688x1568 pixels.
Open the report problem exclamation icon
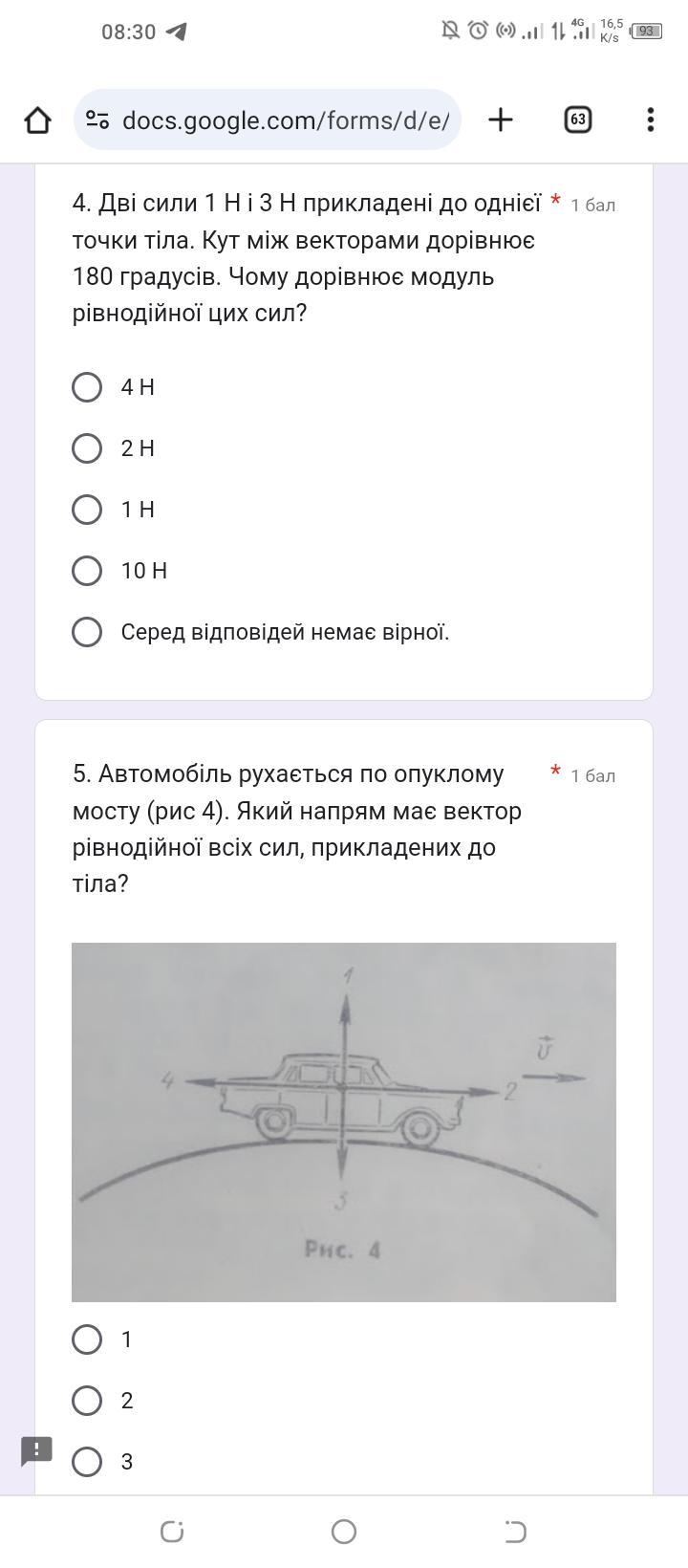(36, 1450)
